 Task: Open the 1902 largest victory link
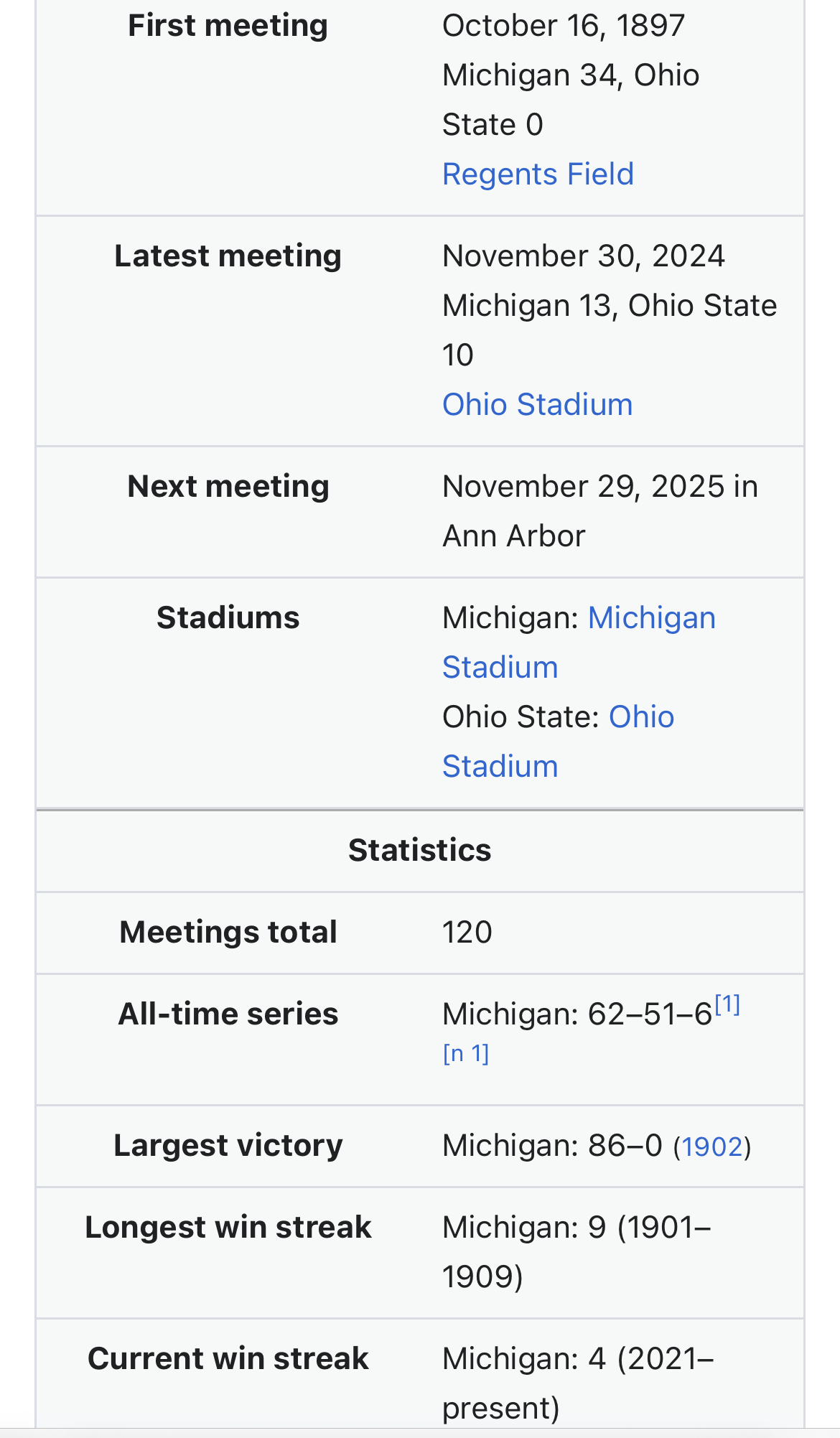[711, 1147]
